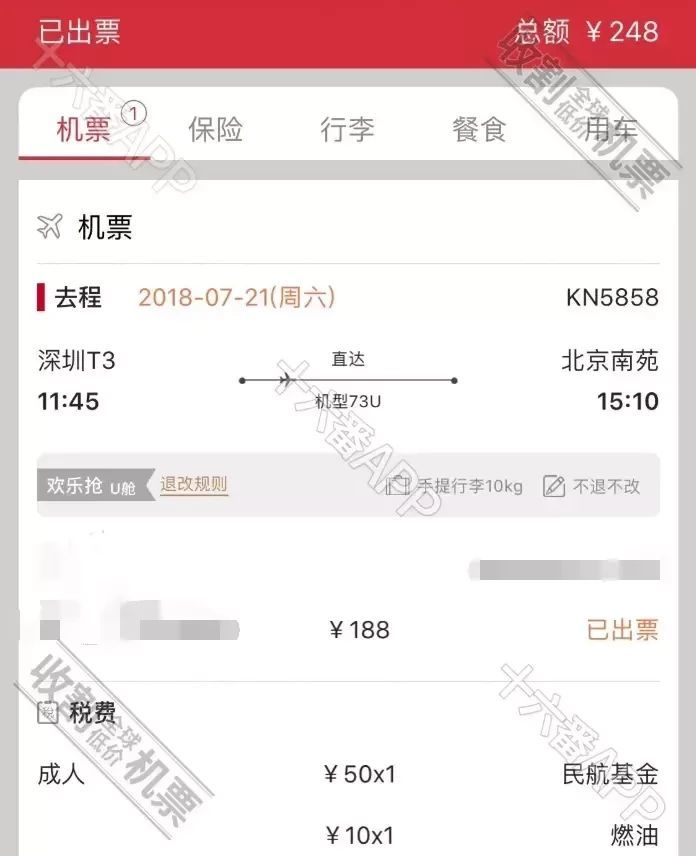The height and width of the screenshot is (856, 696).
Task: Switch to the 机票 tab
Action: 84,130
